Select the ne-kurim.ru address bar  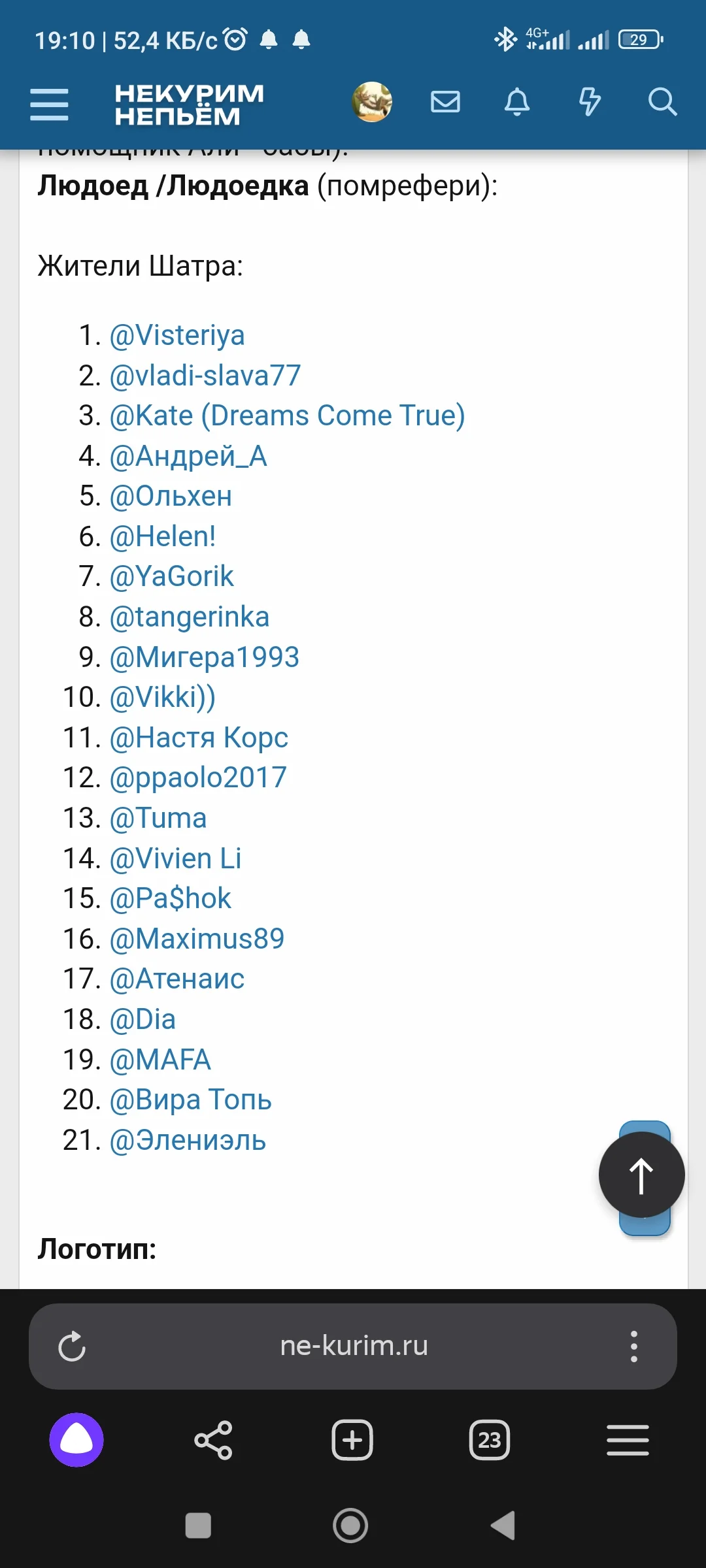pos(353,1346)
